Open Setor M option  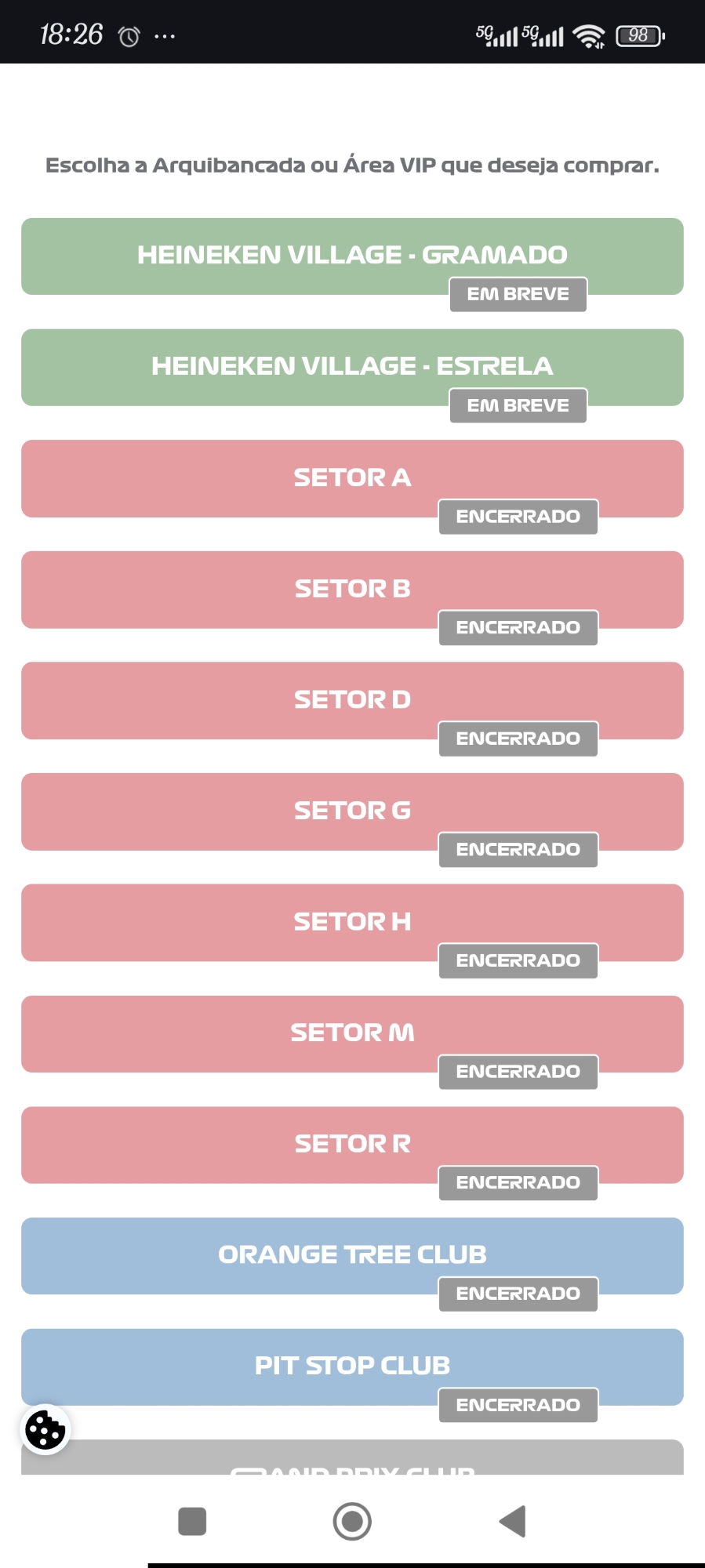coord(352,1033)
